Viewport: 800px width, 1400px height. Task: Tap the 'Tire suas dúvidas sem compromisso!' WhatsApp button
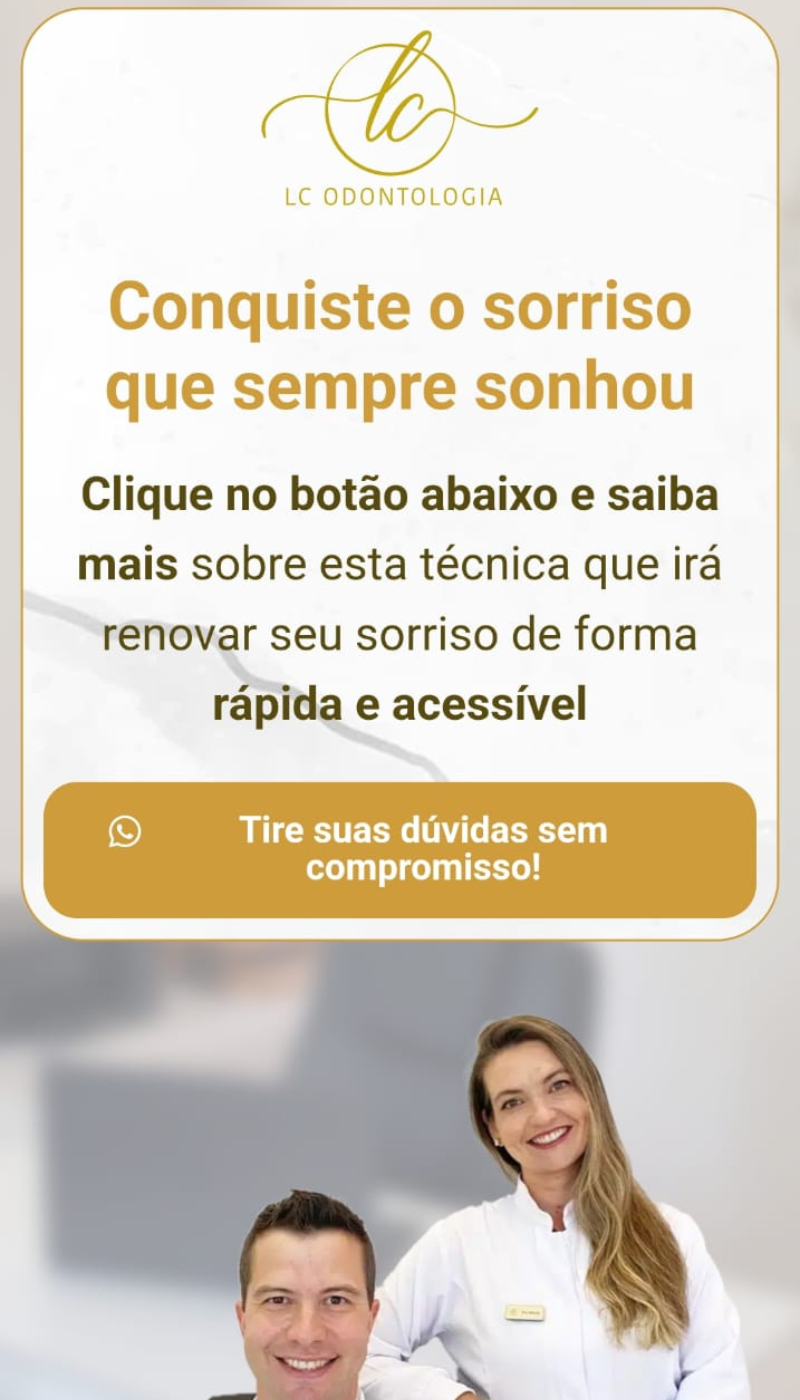click(x=400, y=849)
